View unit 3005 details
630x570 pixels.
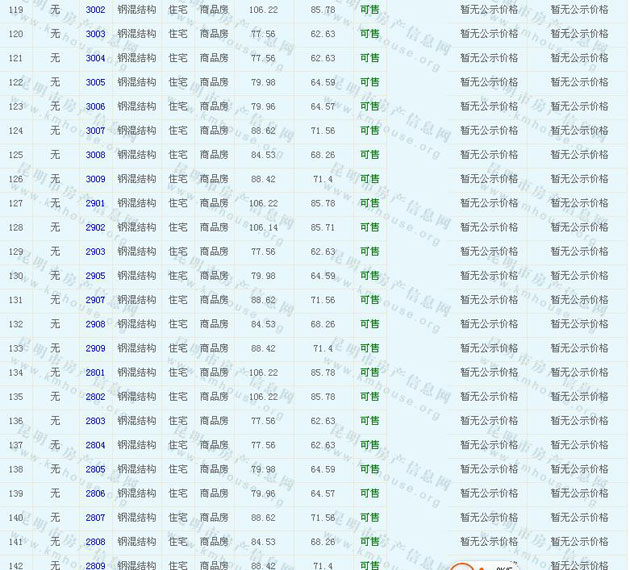tap(95, 83)
